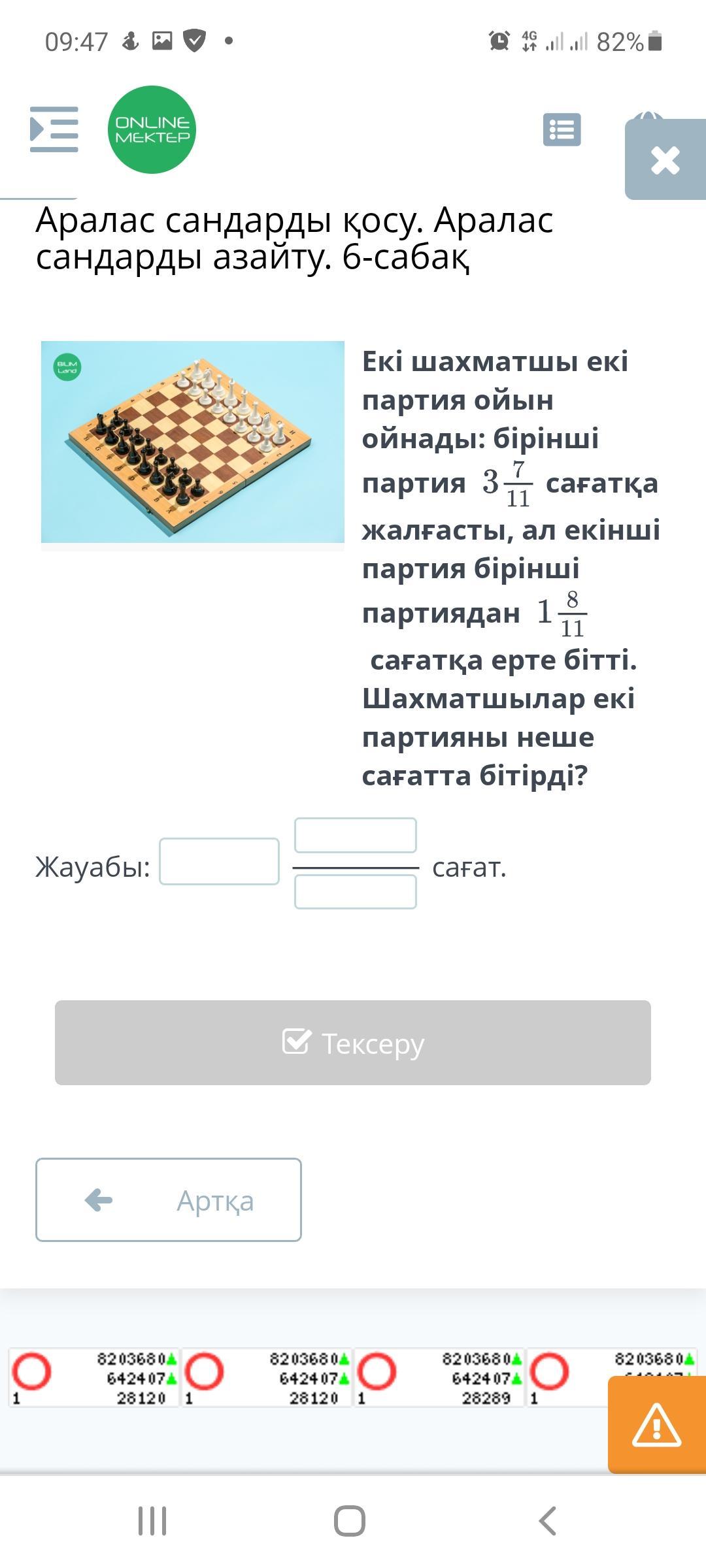Tap the Online Mektep logo

tap(152, 129)
